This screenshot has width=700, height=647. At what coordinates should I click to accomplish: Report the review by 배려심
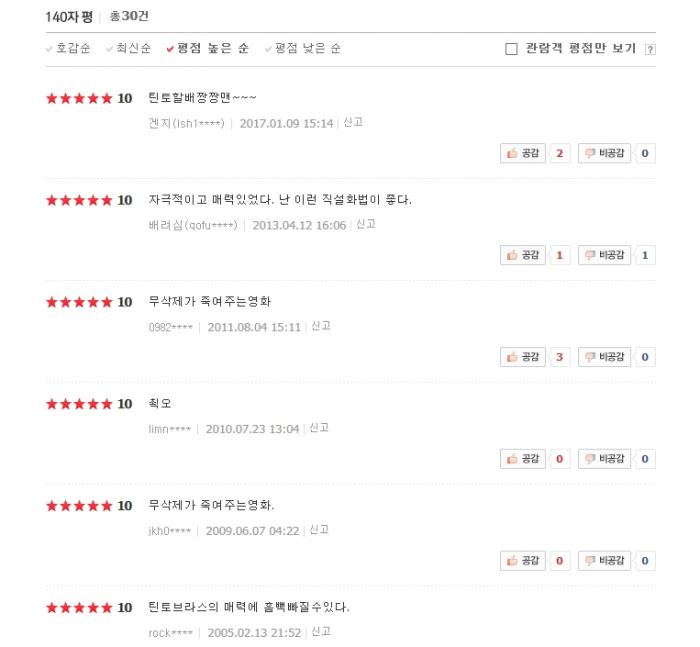click(366, 225)
